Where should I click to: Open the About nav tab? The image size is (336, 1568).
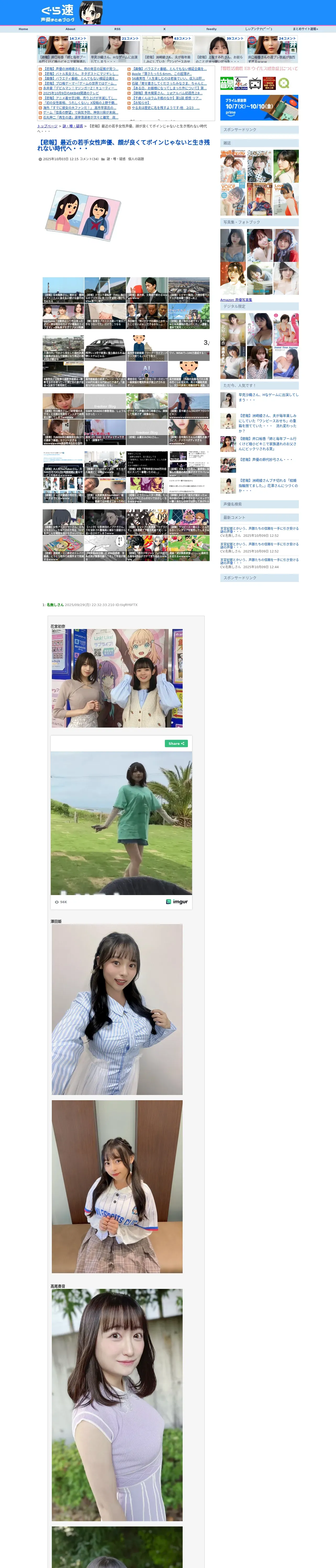[70, 28]
